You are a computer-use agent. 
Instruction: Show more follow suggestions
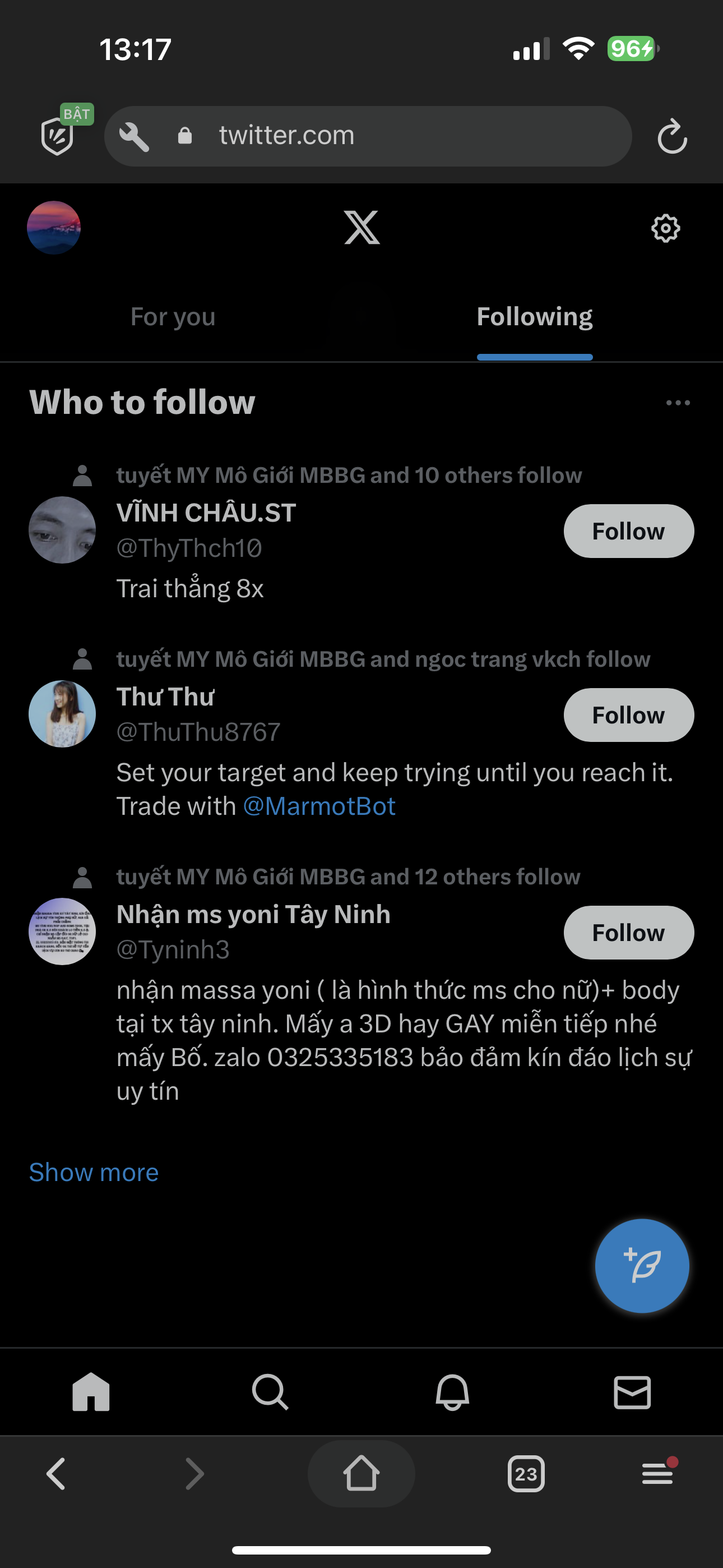pyautogui.click(x=94, y=1172)
